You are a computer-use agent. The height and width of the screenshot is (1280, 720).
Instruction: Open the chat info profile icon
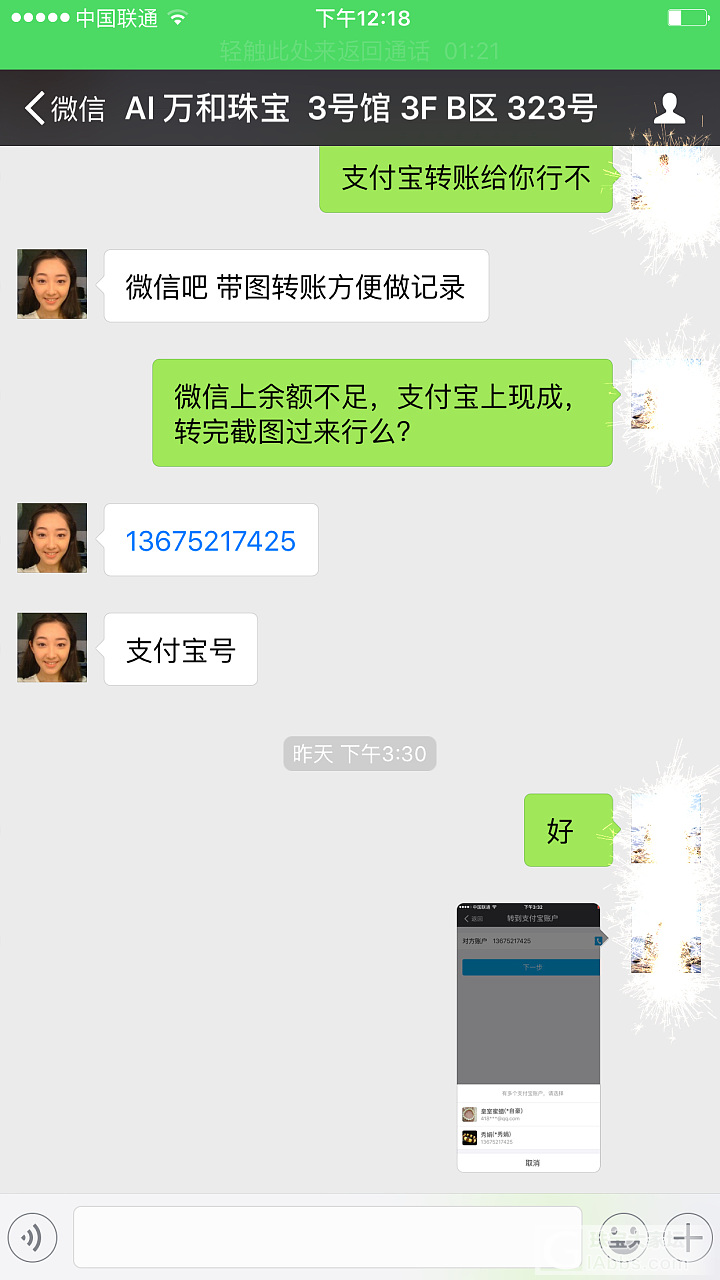(x=669, y=108)
